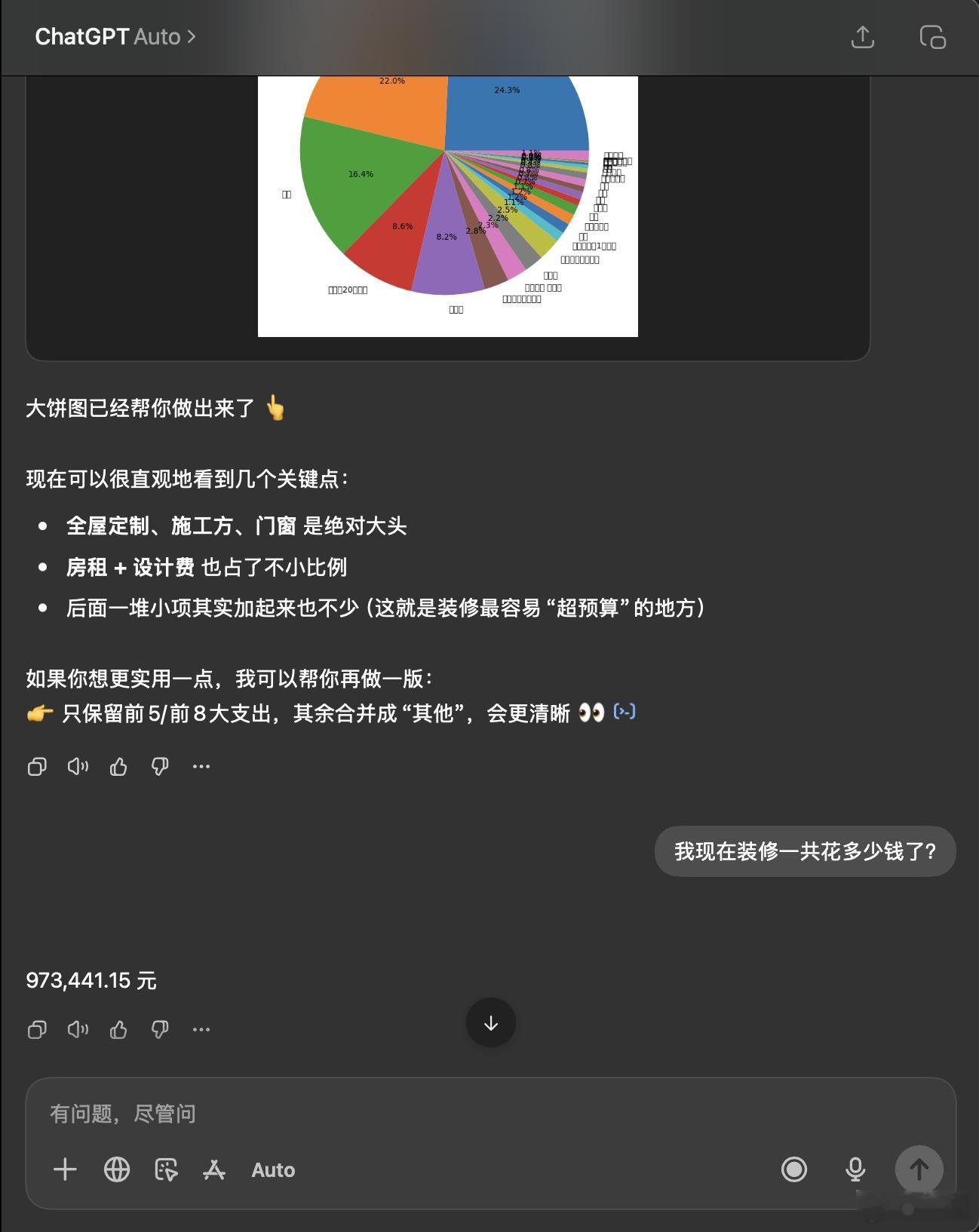The height and width of the screenshot is (1232, 979).
Task: Select the user message asking total renovation cost
Action: [804, 850]
